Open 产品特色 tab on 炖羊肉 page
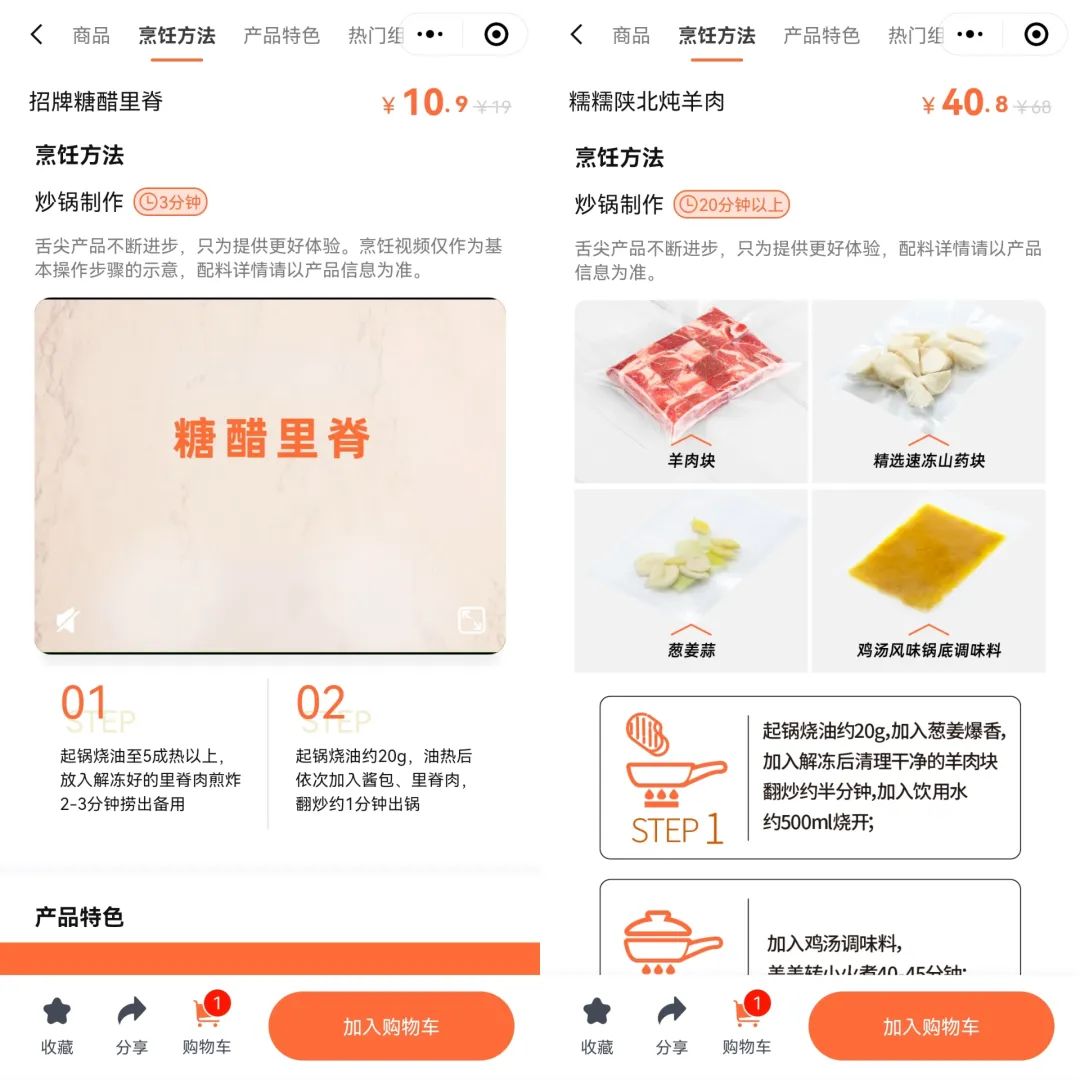Viewport: 1080px width, 1080px height. pyautogui.click(x=821, y=36)
